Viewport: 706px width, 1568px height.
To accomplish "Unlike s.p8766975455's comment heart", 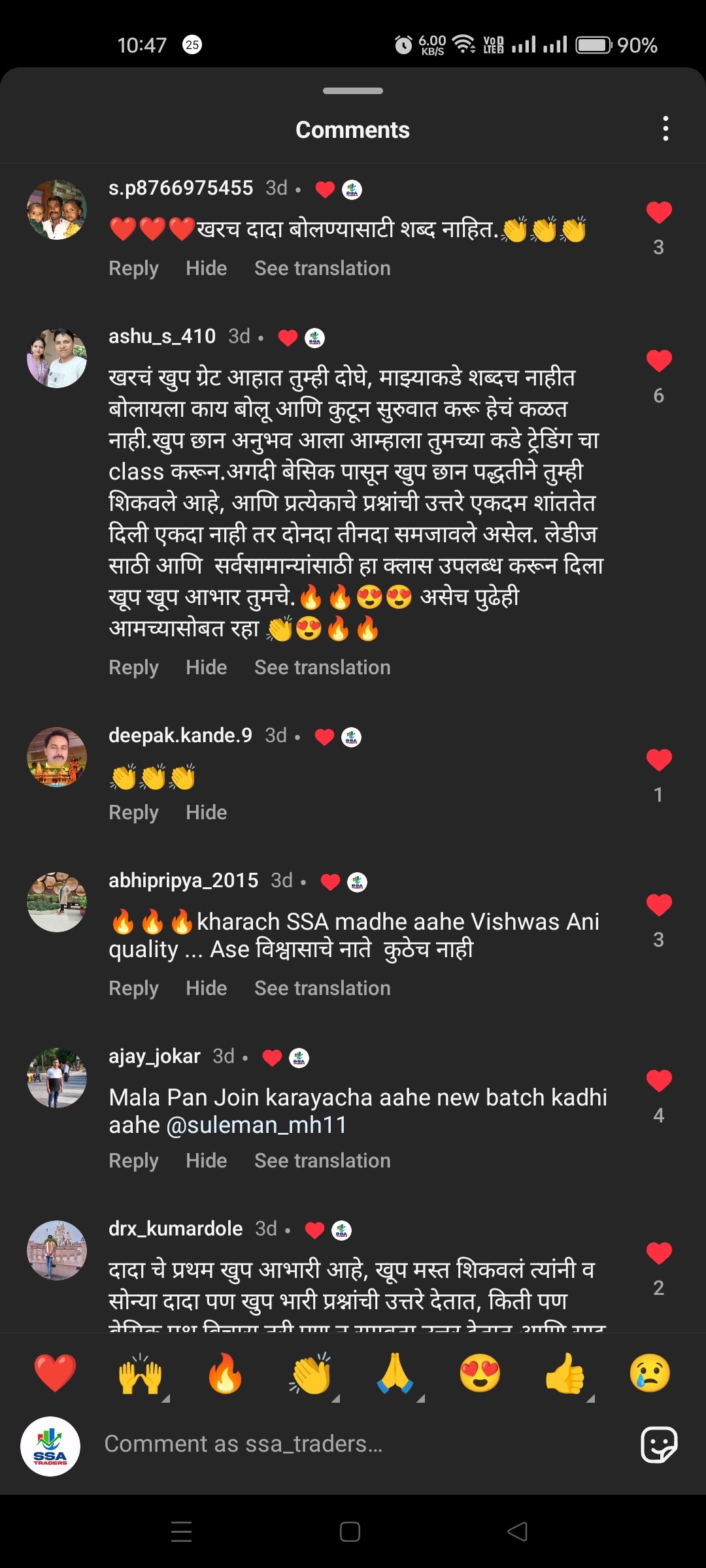I will coord(659,213).
